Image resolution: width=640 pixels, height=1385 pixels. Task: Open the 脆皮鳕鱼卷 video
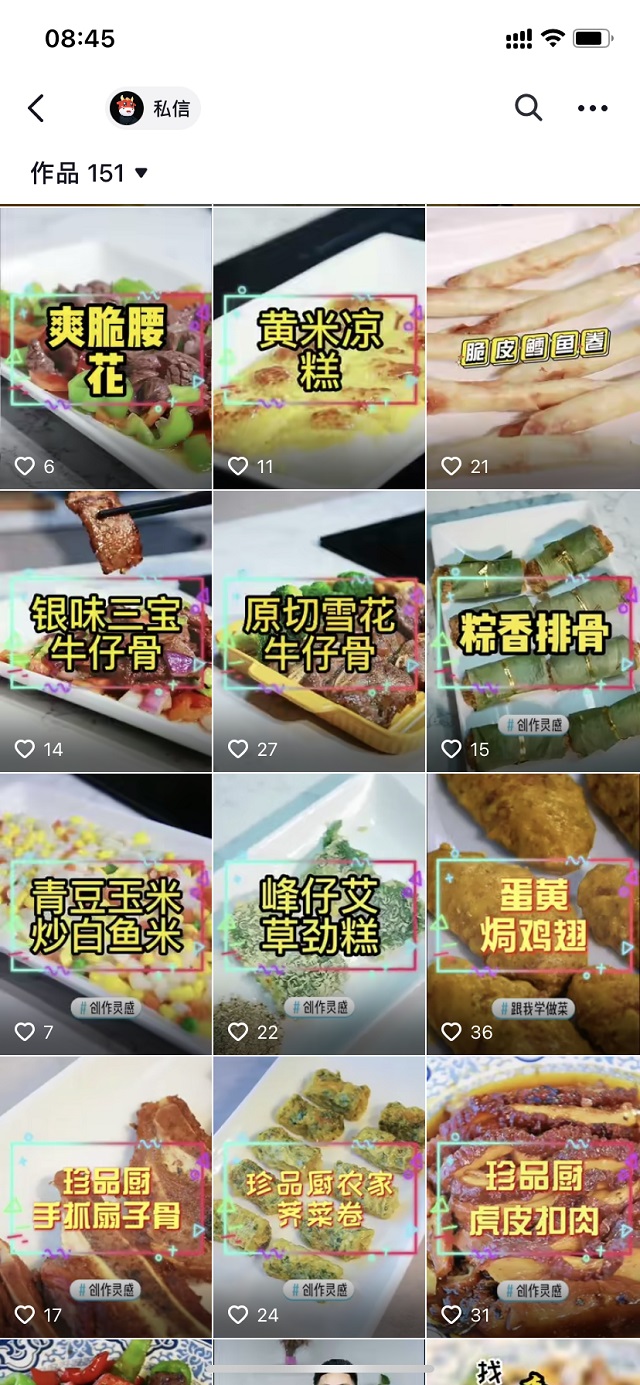pos(533,347)
